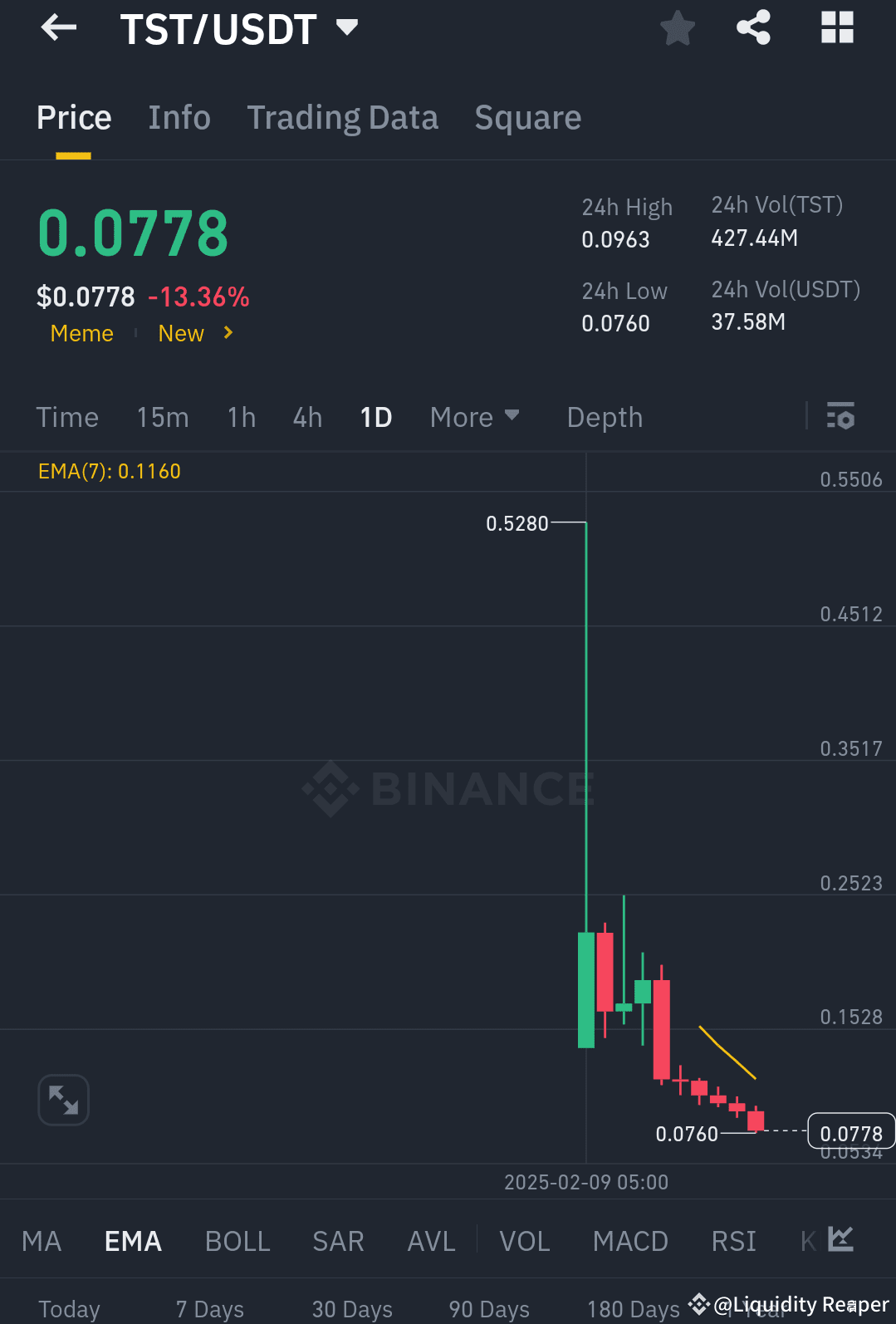Open the share options icon
The image size is (896, 1324).
[x=753, y=27]
